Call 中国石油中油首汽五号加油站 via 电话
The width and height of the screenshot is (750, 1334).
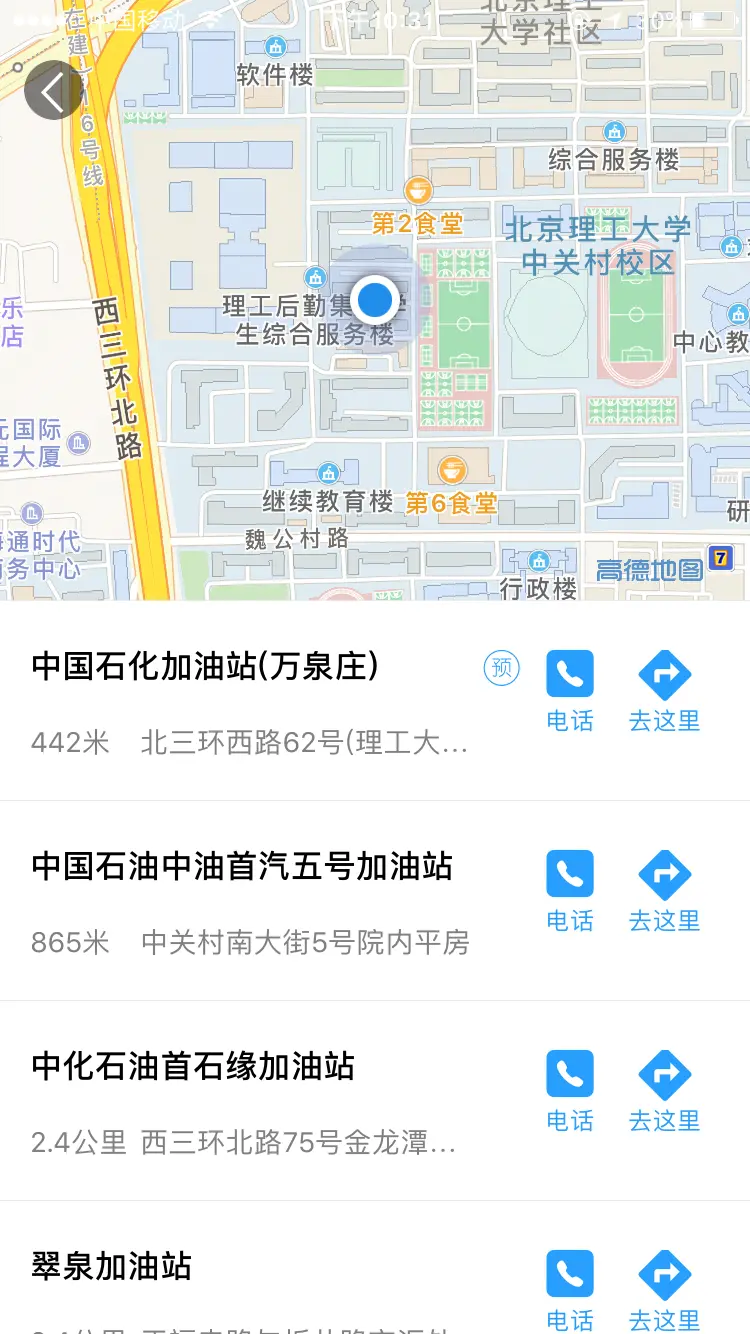click(x=570, y=890)
